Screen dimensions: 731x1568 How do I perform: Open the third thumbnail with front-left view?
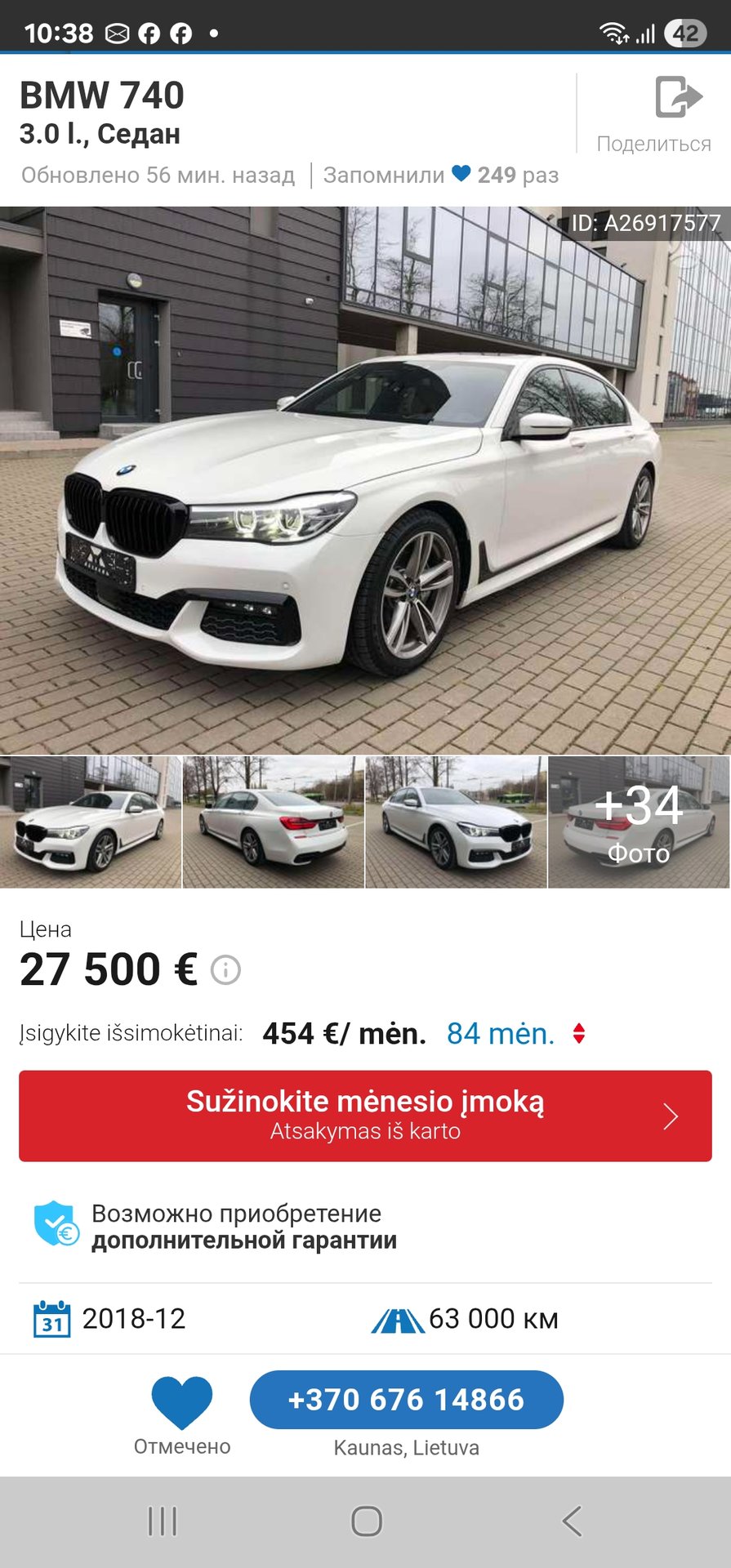[x=456, y=822]
